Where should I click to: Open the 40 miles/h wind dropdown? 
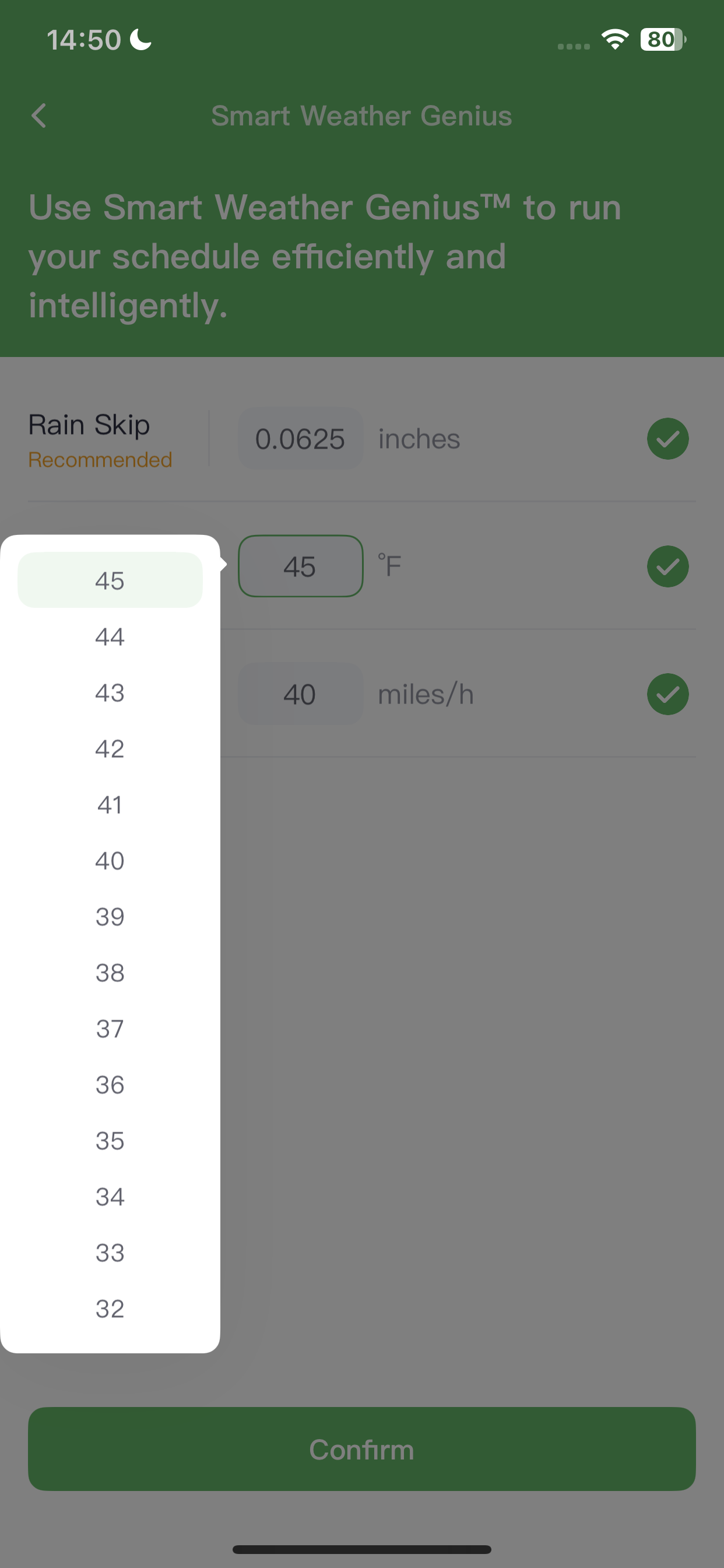[301, 694]
